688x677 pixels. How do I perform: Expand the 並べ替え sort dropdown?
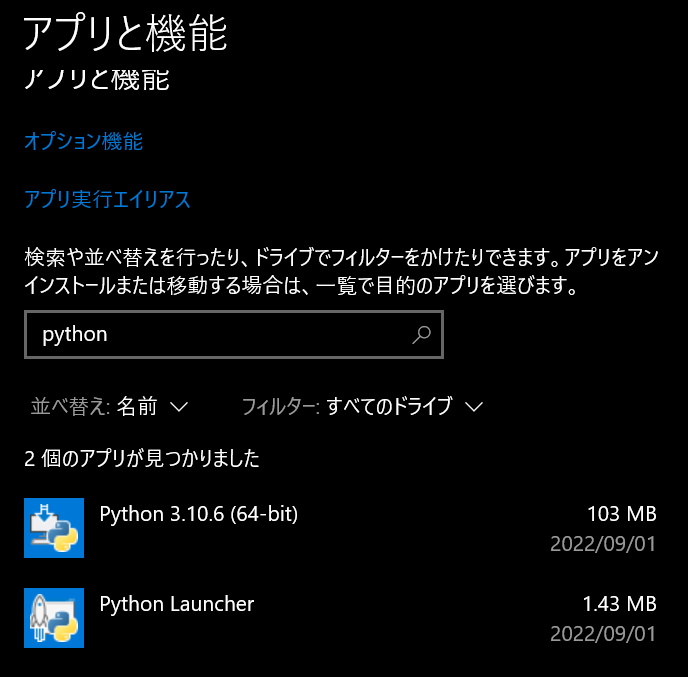coord(110,406)
